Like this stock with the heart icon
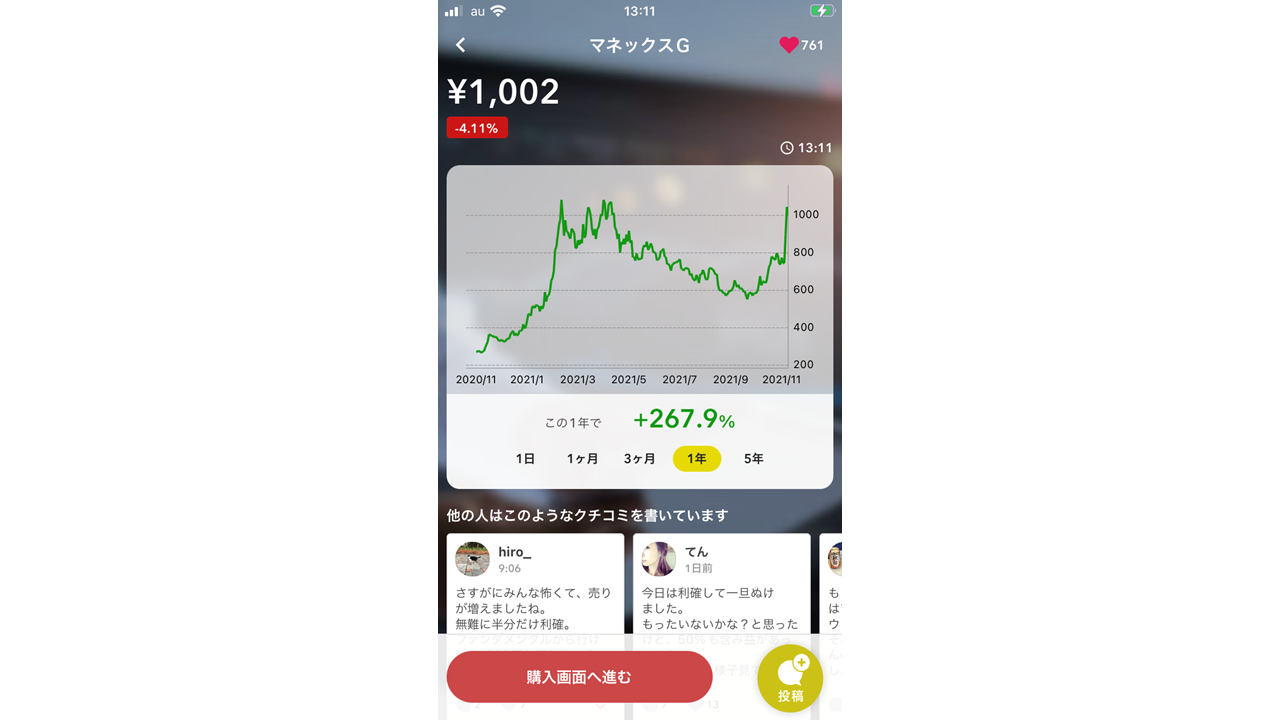Viewport: 1280px width, 720px height. pos(789,45)
